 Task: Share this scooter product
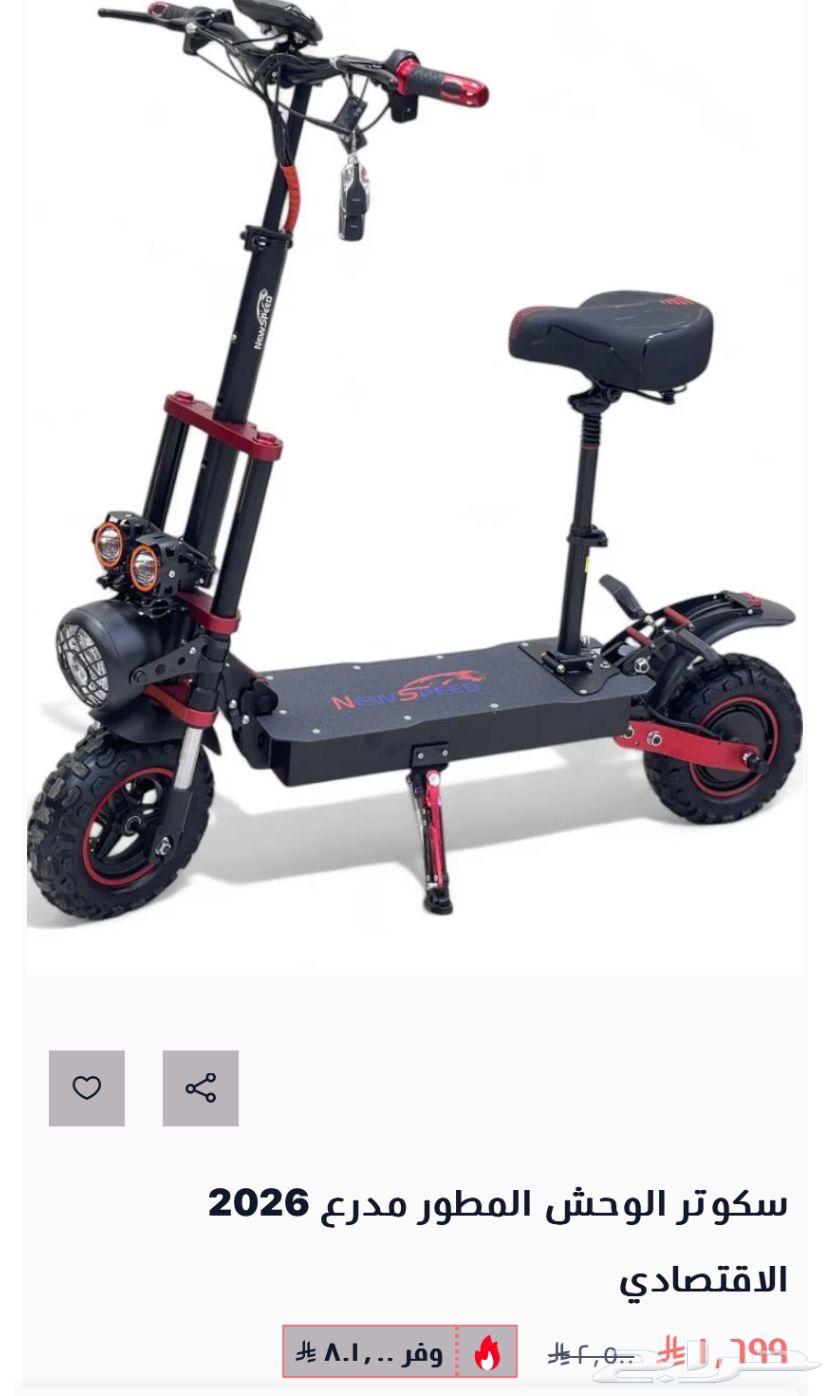click(x=200, y=1088)
